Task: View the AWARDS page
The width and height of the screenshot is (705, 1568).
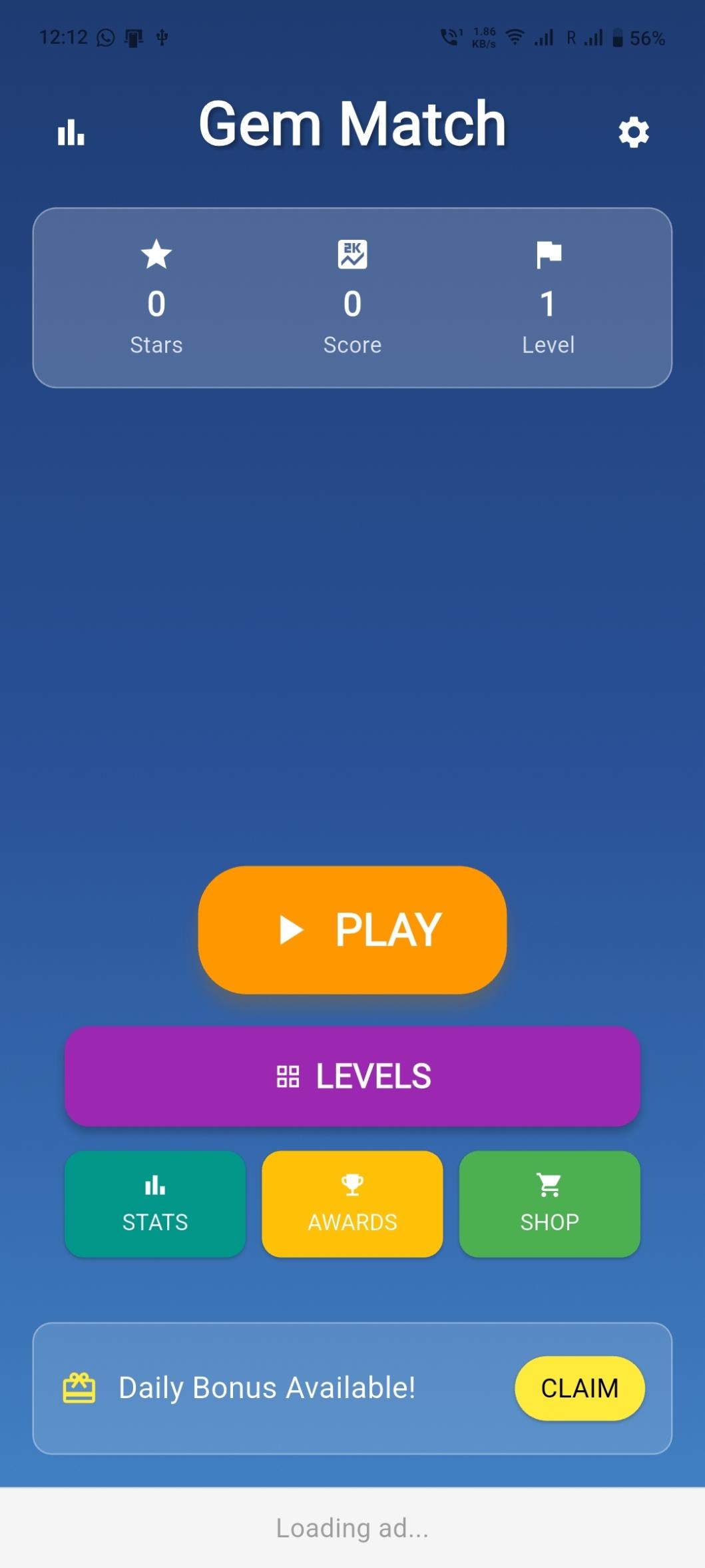Action: 352,1204
